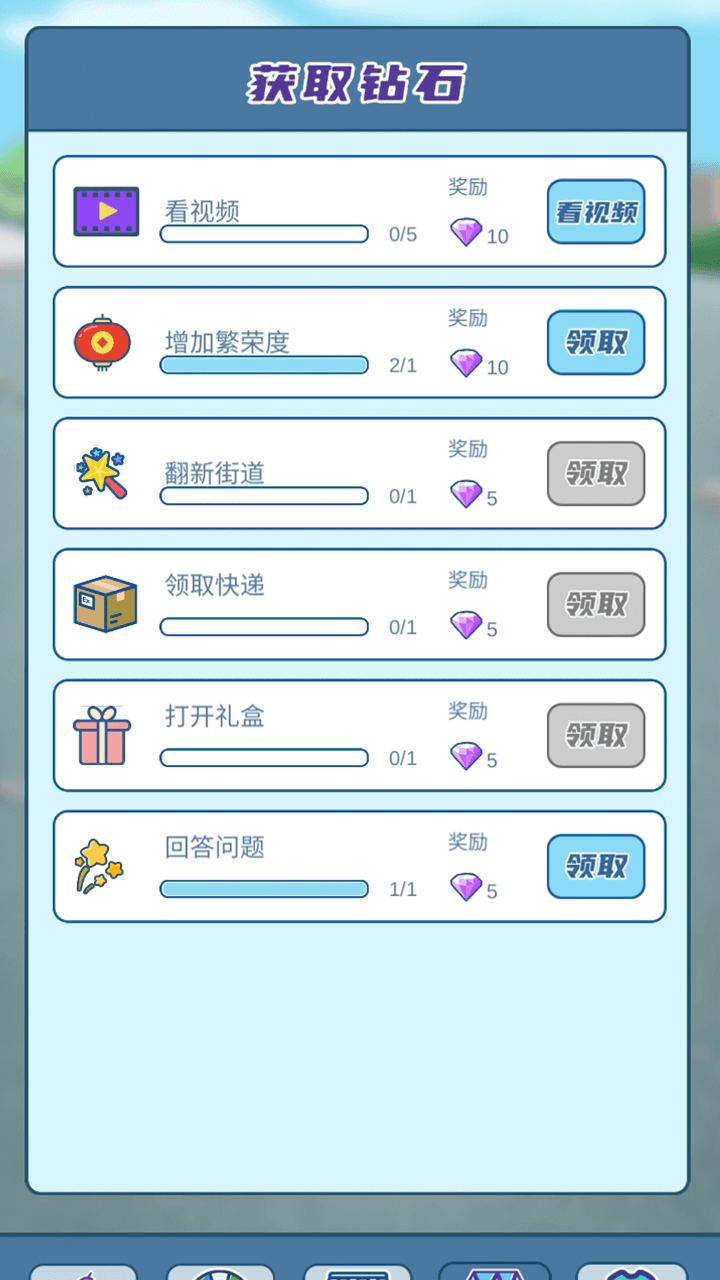Click the star fireworks icon for 回答问题
Image resolution: width=720 pixels, height=1280 pixels.
[x=97, y=865]
